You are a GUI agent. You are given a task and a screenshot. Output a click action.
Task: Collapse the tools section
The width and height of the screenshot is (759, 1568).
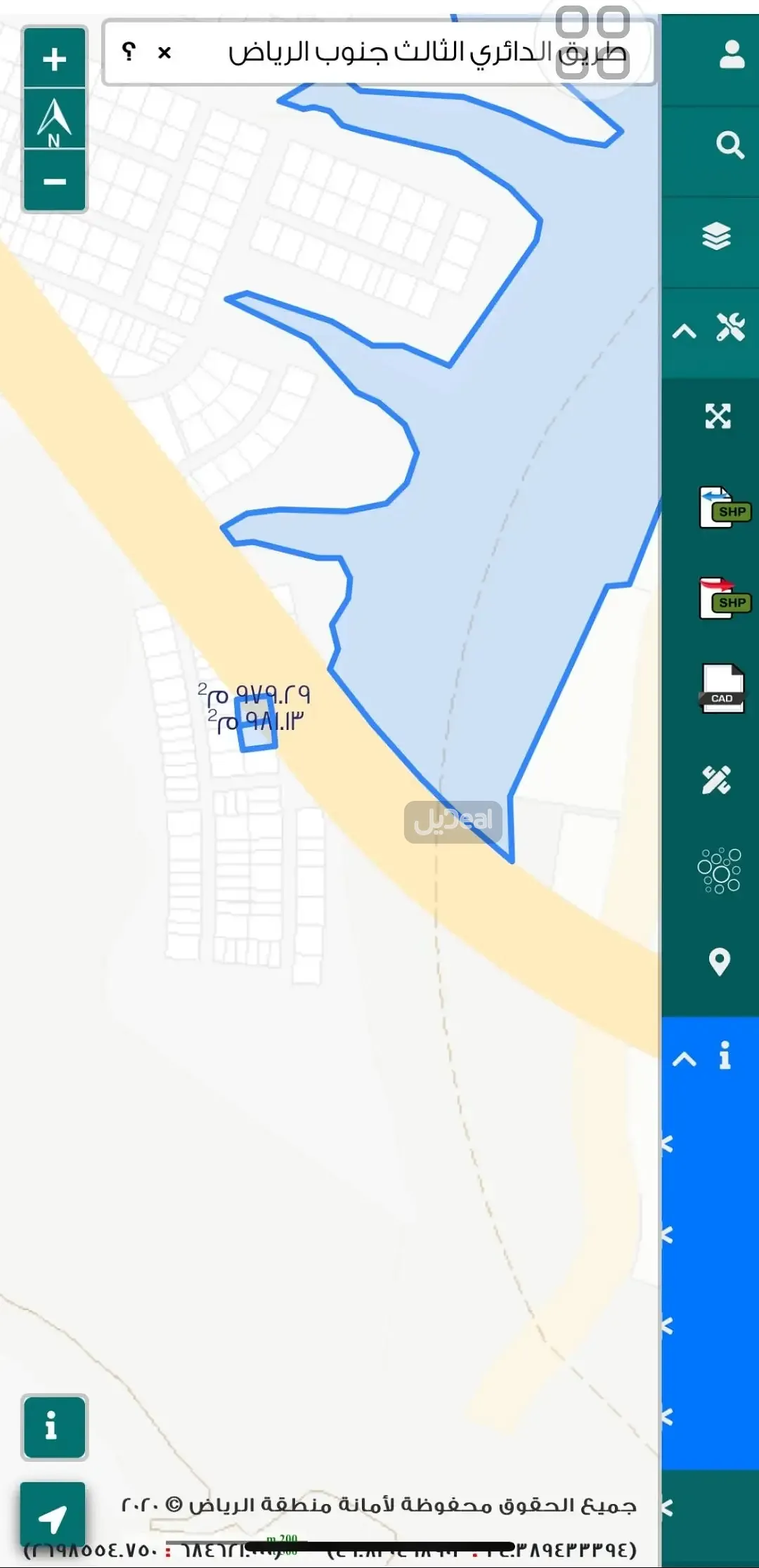pos(685,330)
